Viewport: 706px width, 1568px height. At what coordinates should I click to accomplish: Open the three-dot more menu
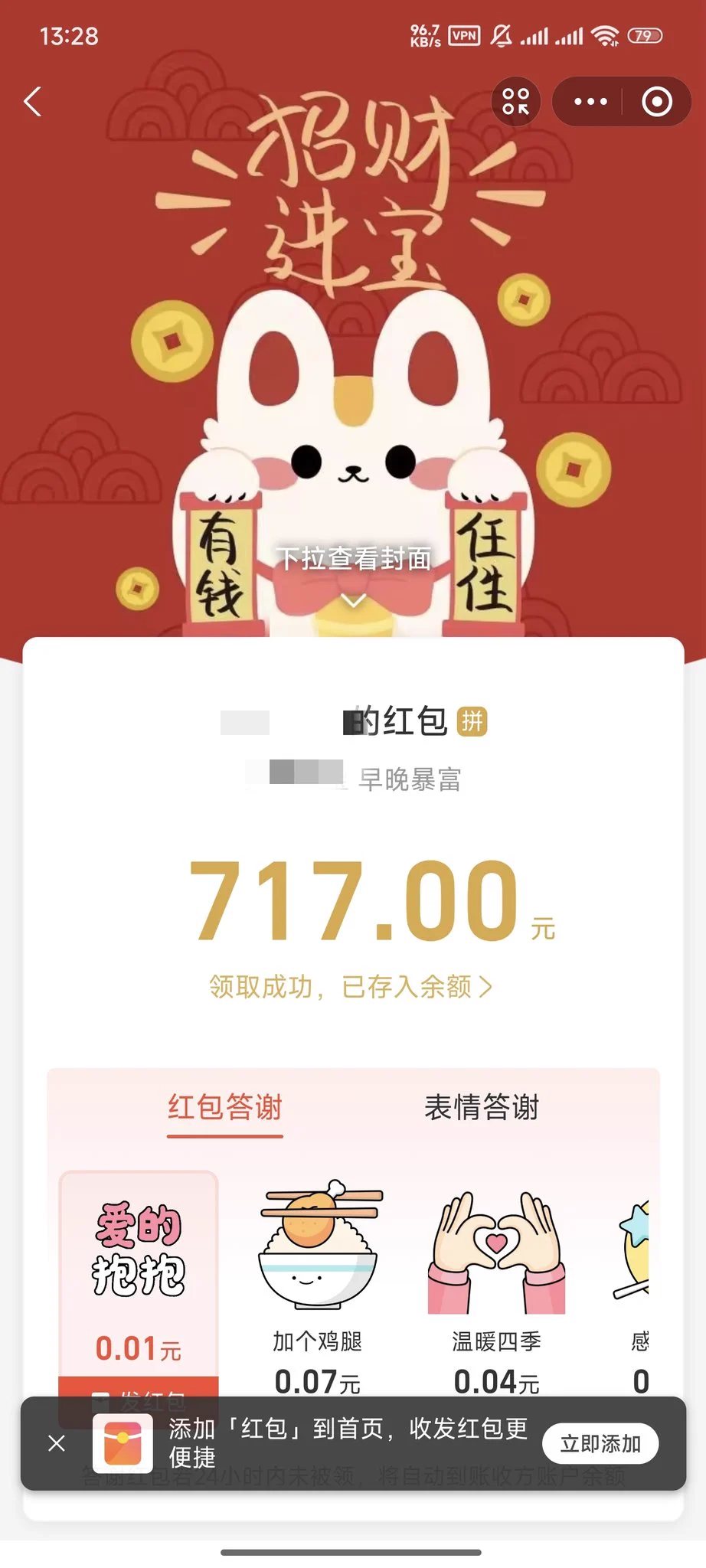590,101
